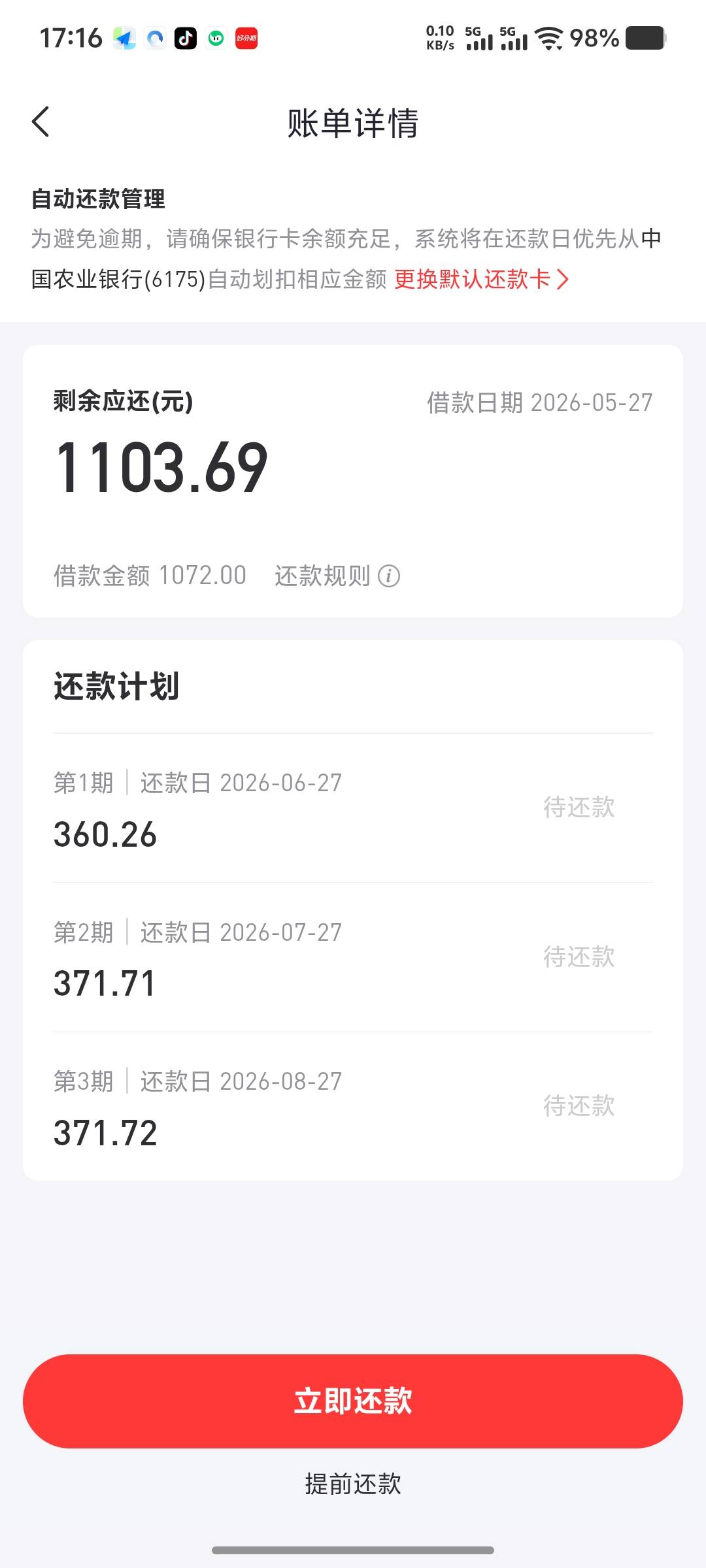Open 更换默认还款卡 link

point(481,280)
